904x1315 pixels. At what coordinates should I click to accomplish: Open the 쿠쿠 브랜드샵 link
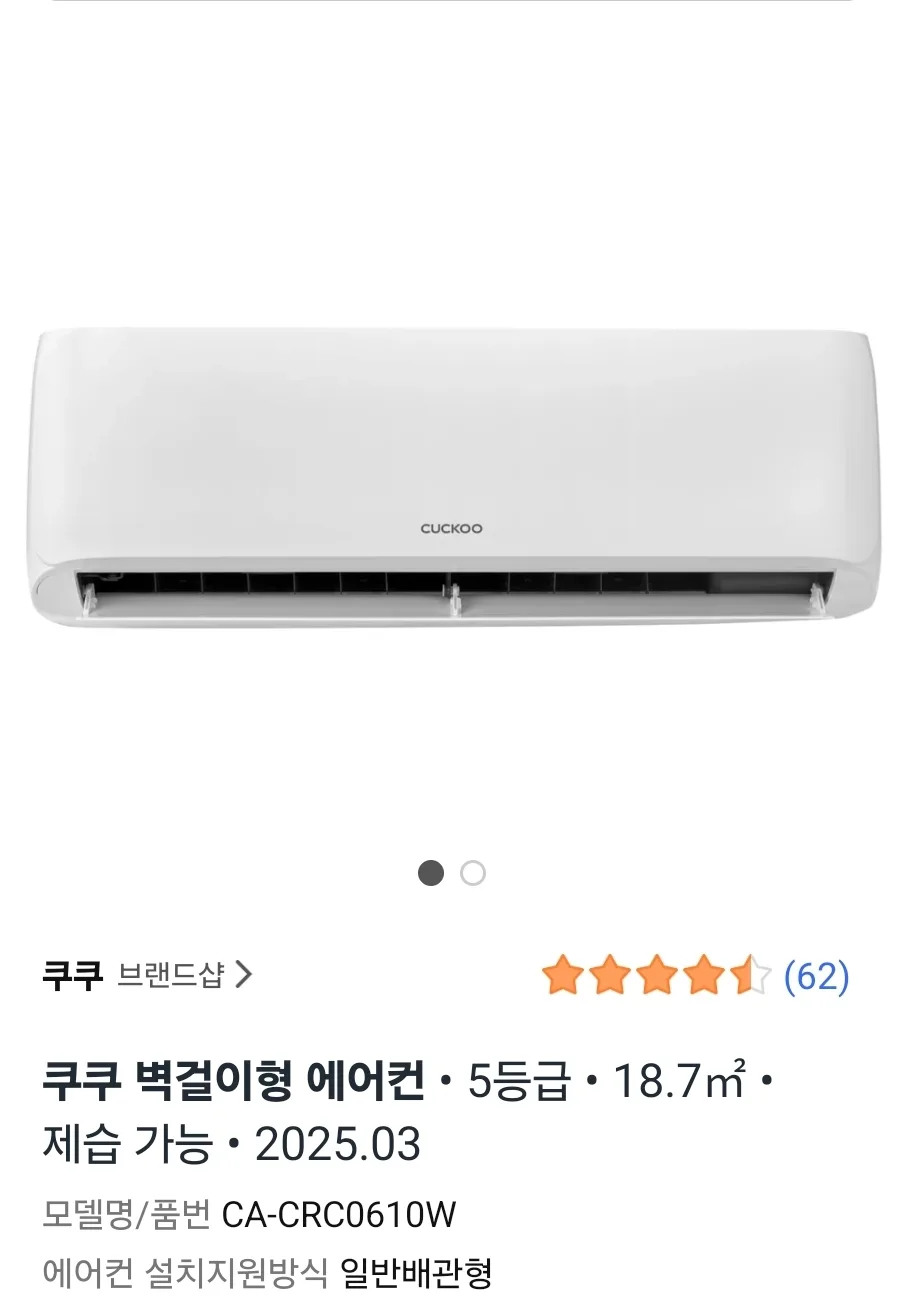click(x=147, y=975)
